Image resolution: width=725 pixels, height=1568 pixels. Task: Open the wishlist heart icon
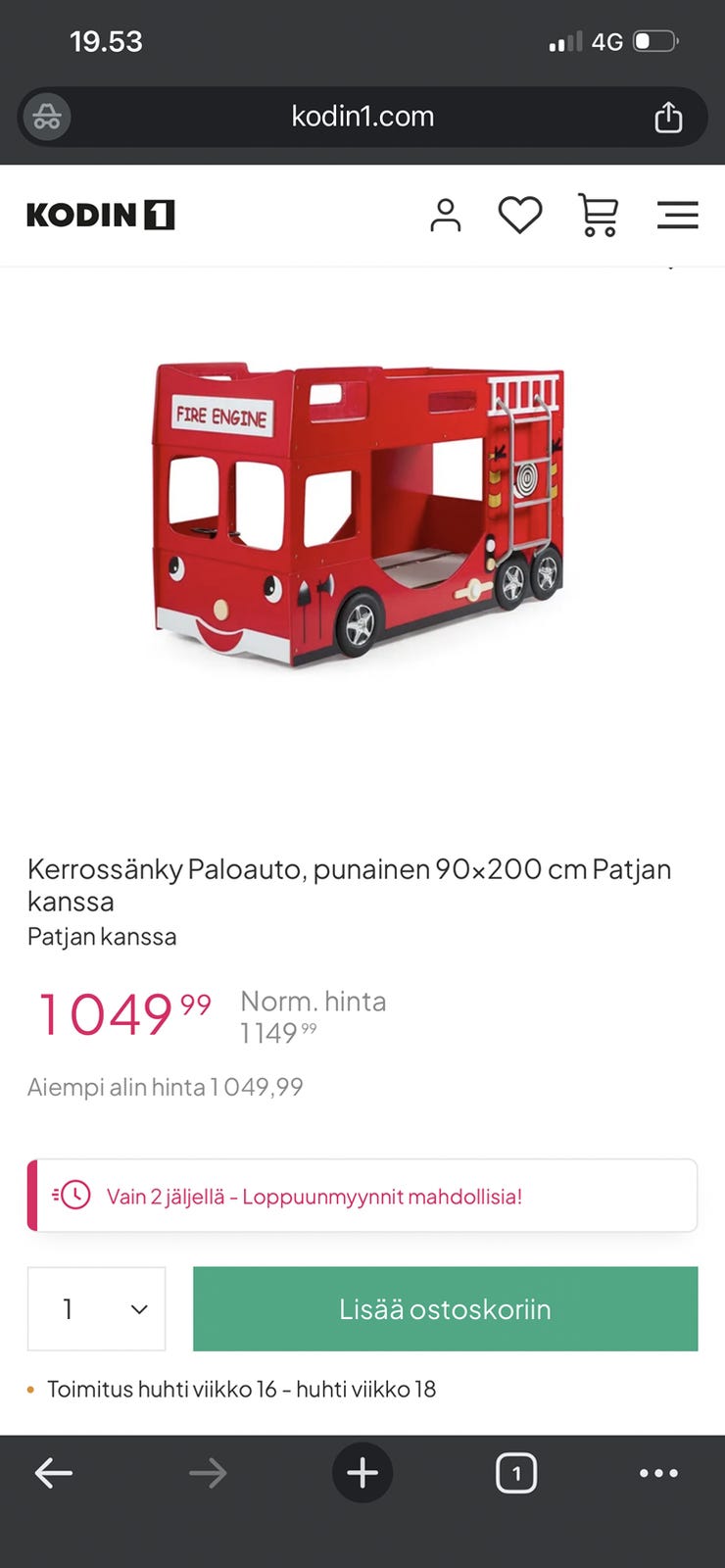(520, 215)
